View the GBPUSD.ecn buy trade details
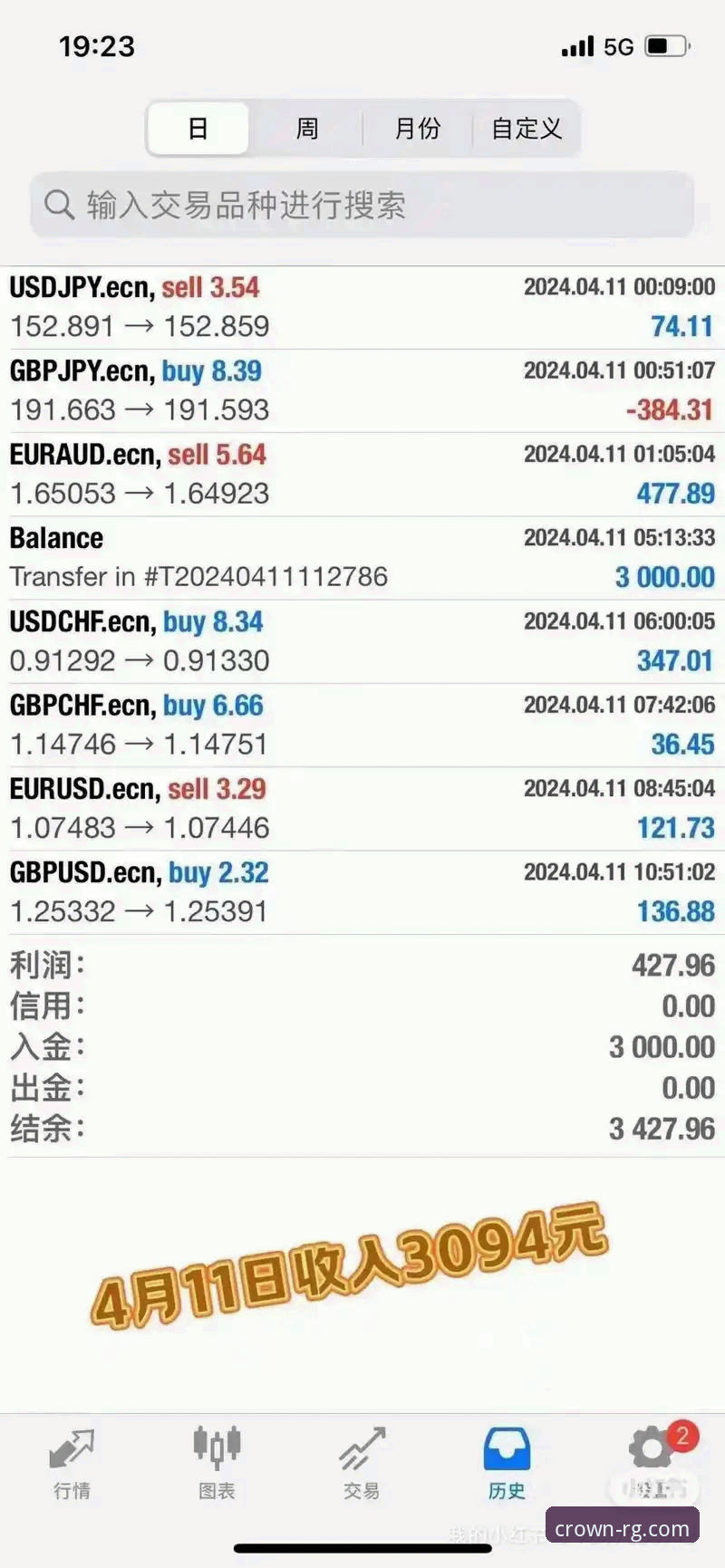 (x=362, y=890)
